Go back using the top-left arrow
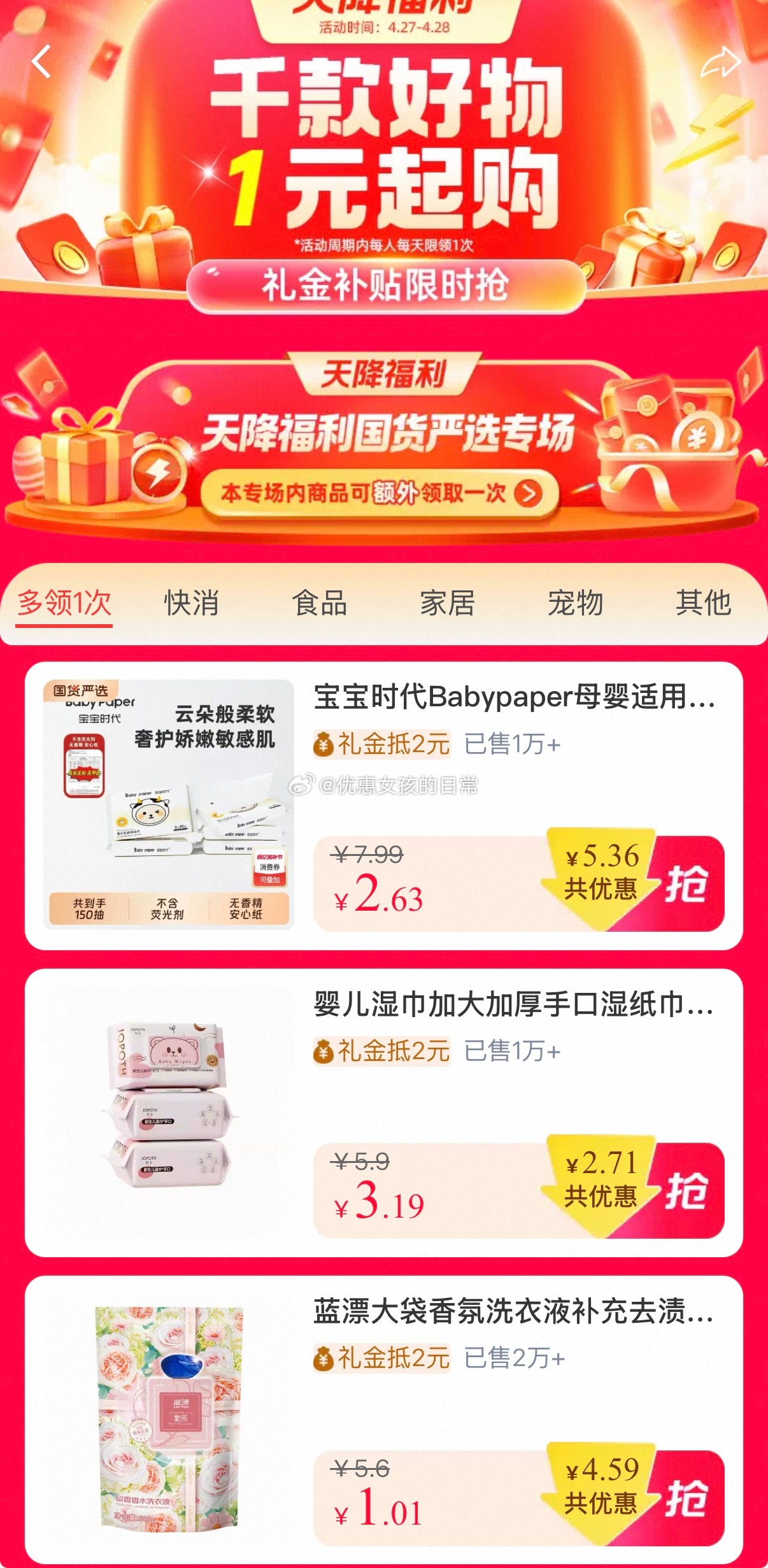 (42, 62)
